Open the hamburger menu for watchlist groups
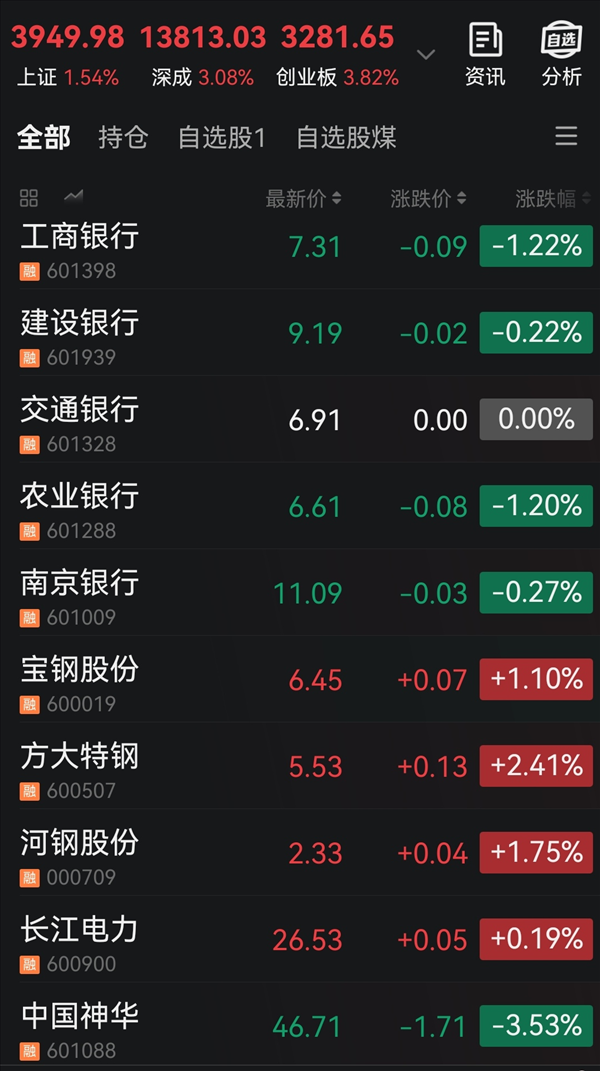Viewport: 600px width, 1071px height. [x=566, y=137]
